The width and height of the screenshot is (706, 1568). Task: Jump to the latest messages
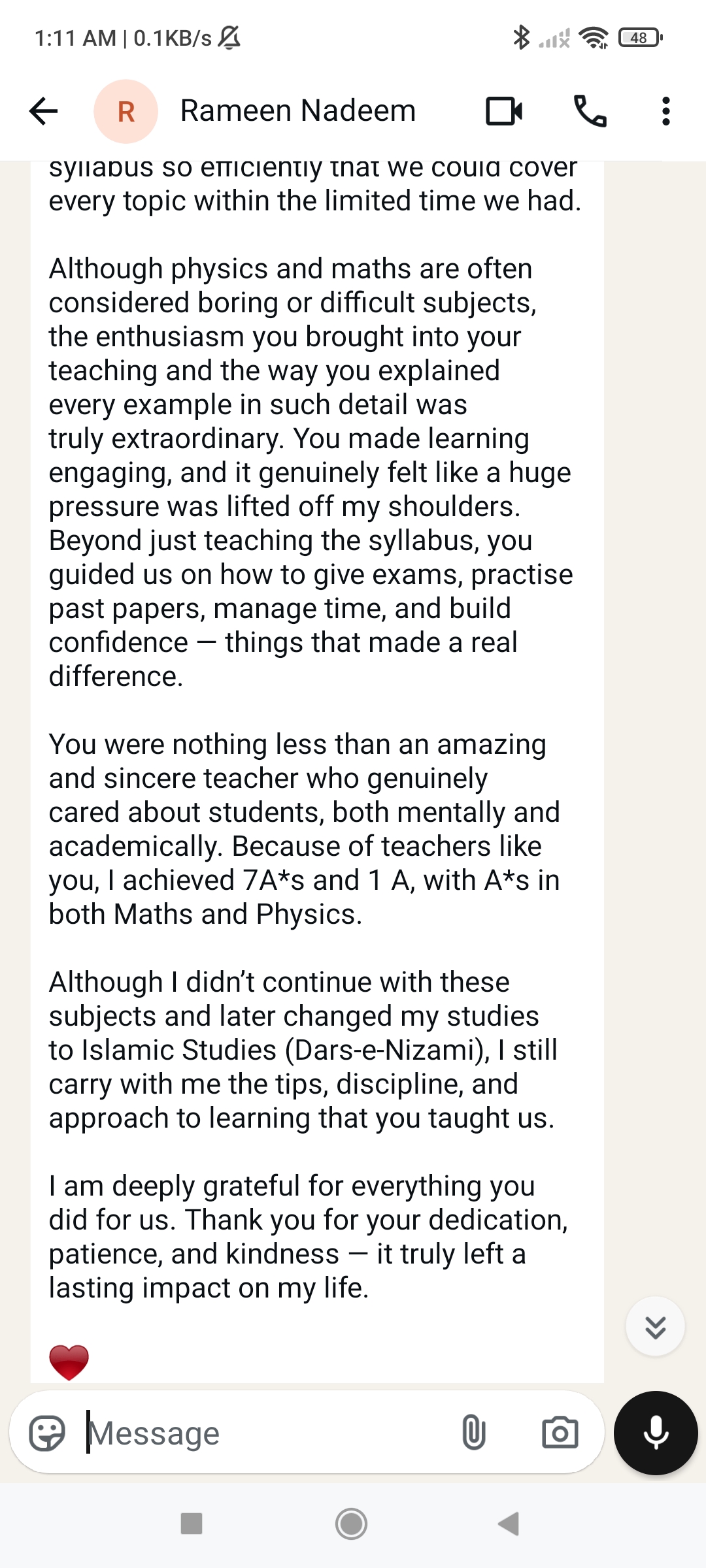click(x=655, y=1326)
